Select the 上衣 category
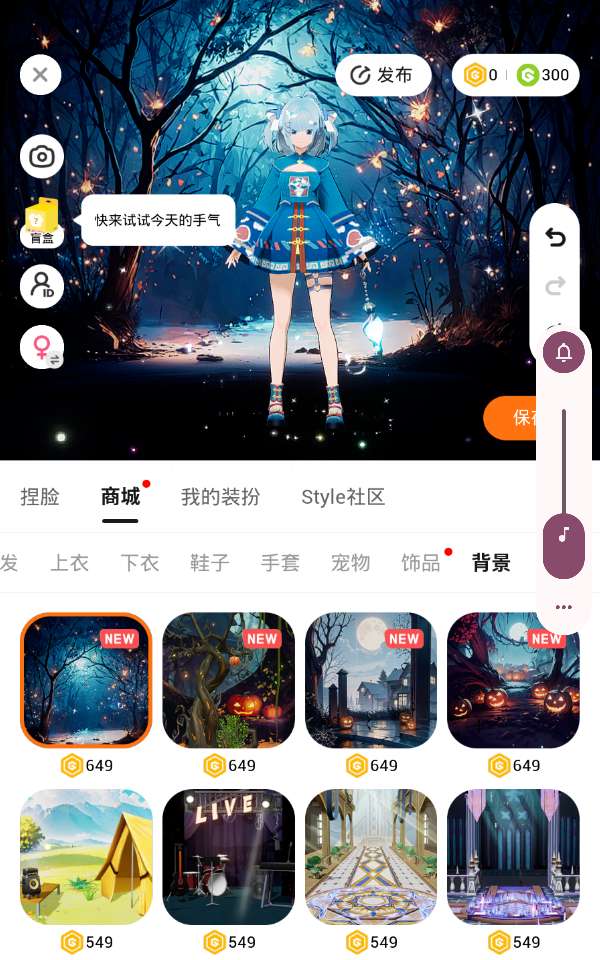 click(70, 563)
